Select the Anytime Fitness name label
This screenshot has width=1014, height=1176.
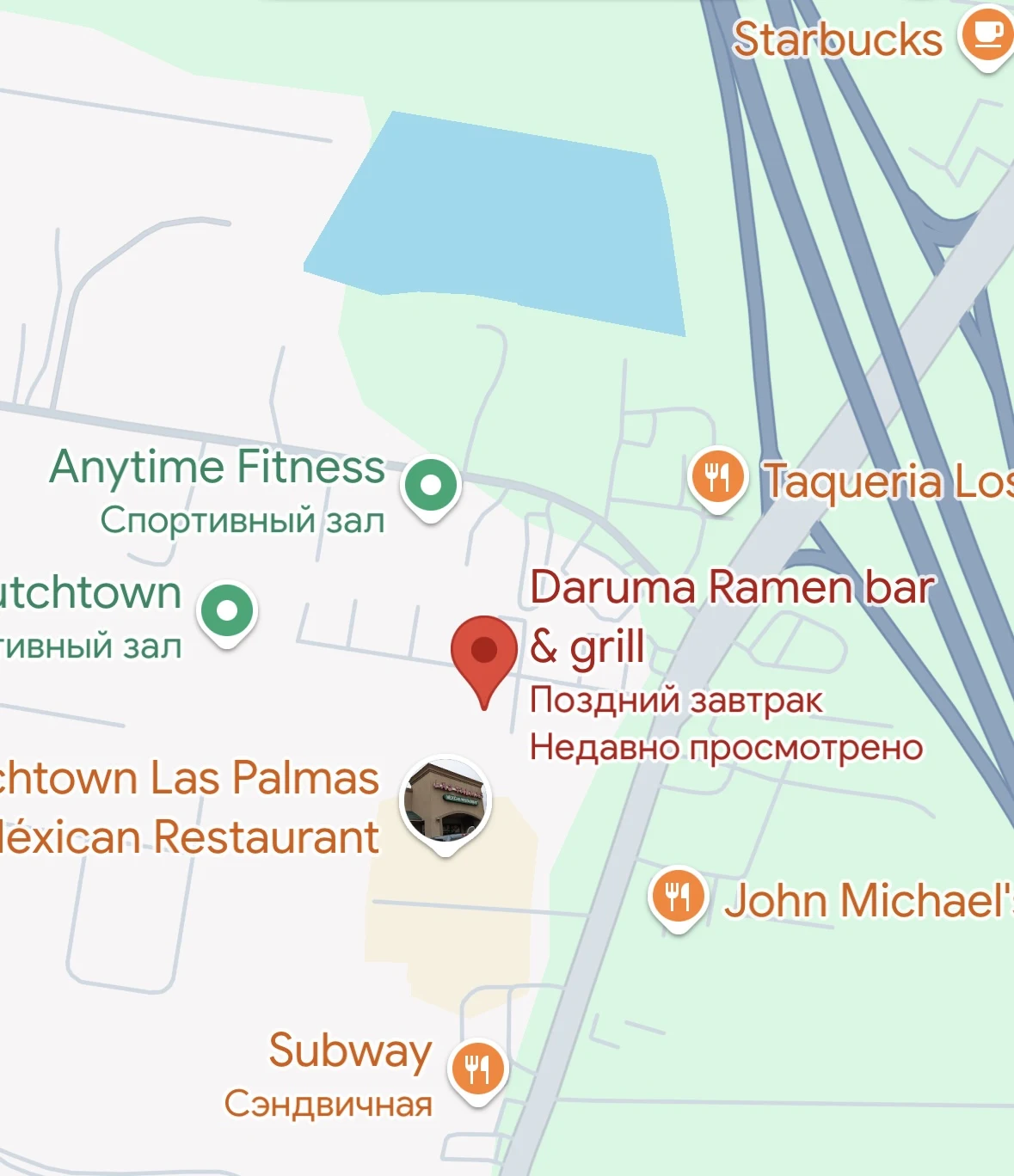pos(216,466)
